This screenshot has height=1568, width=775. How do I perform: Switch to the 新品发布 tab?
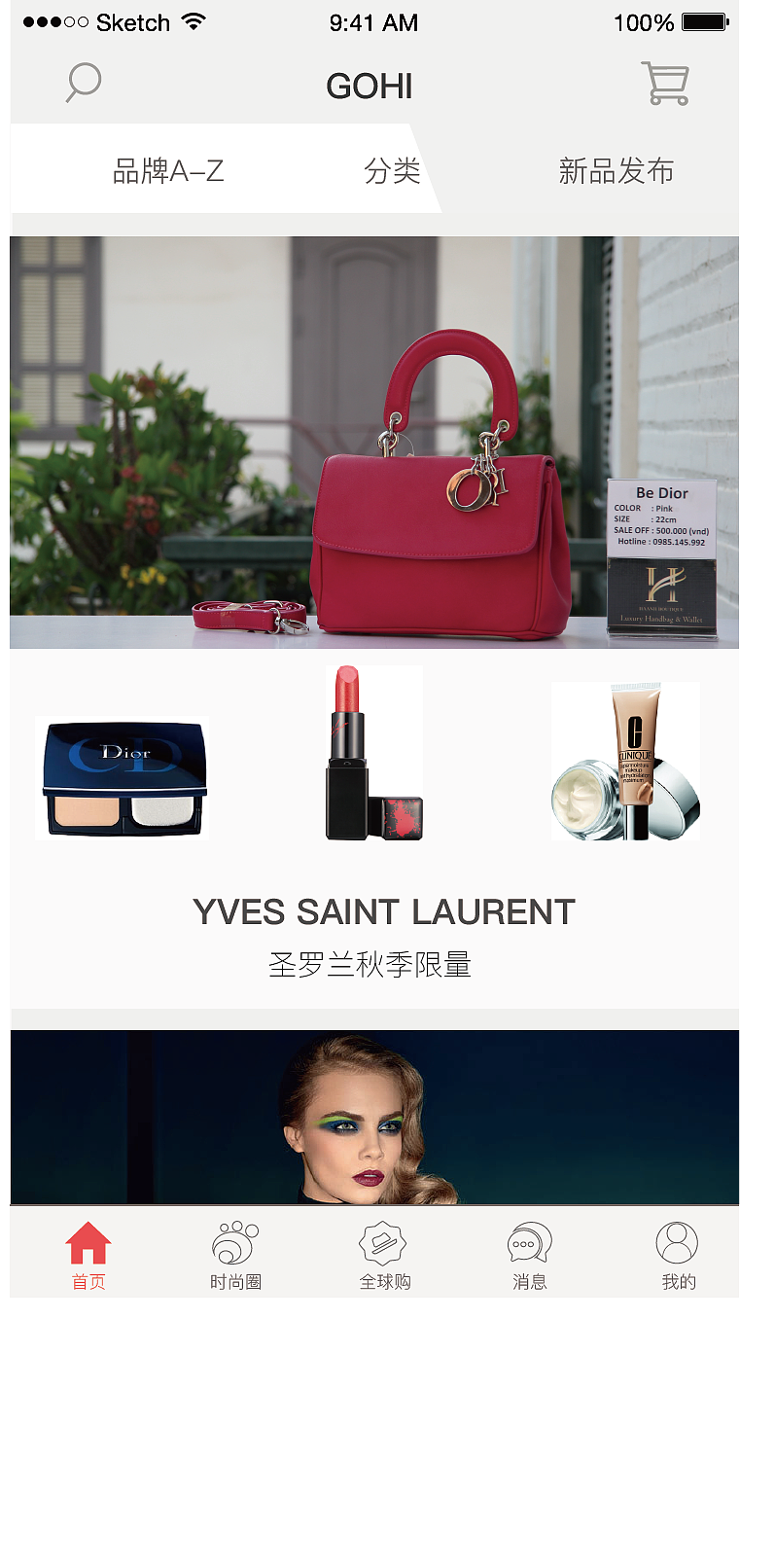(x=616, y=171)
